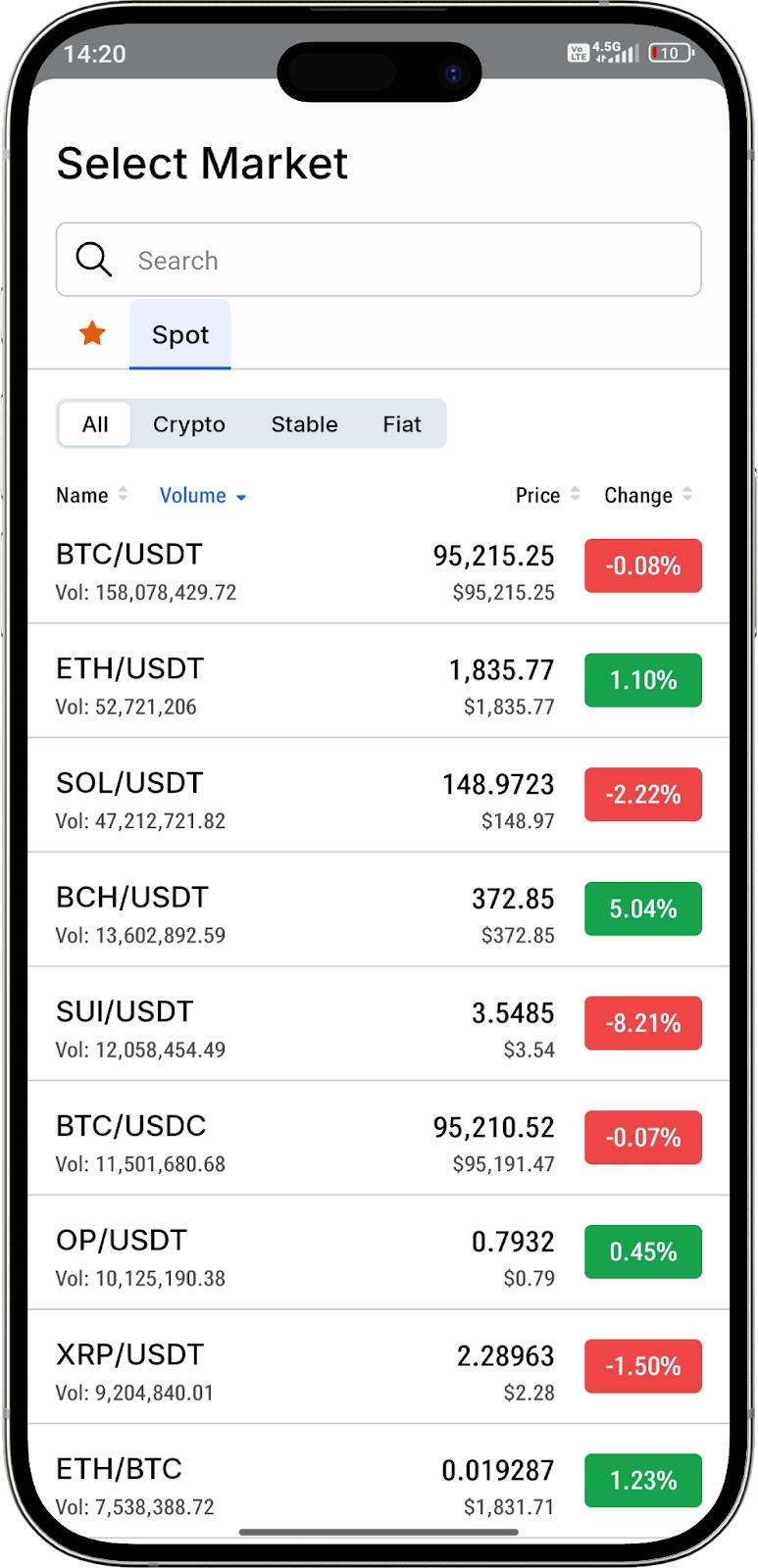The image size is (758, 1568).
Task: Switch to the Spot tab
Action: [180, 335]
